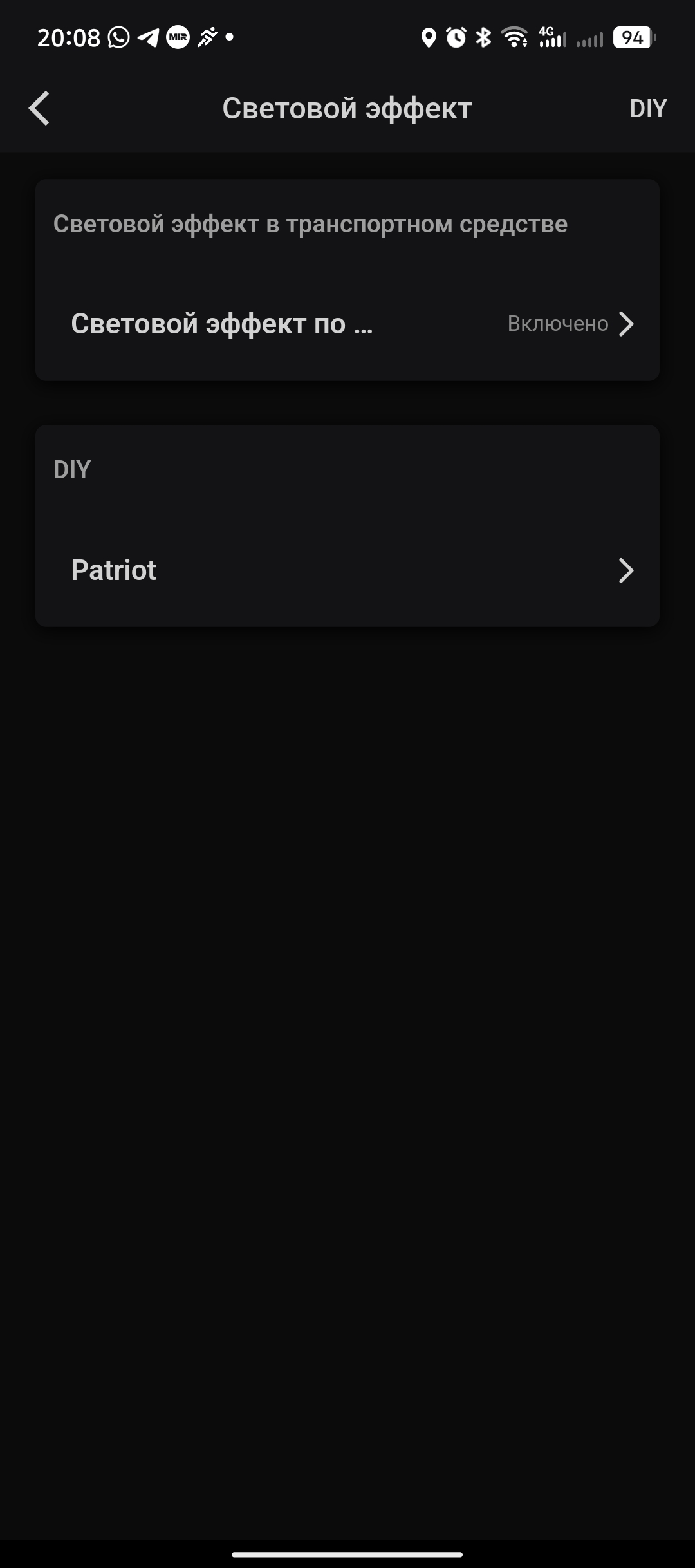Go back using the top-left arrow
Viewport: 695px width, 1568px height.
[39, 108]
